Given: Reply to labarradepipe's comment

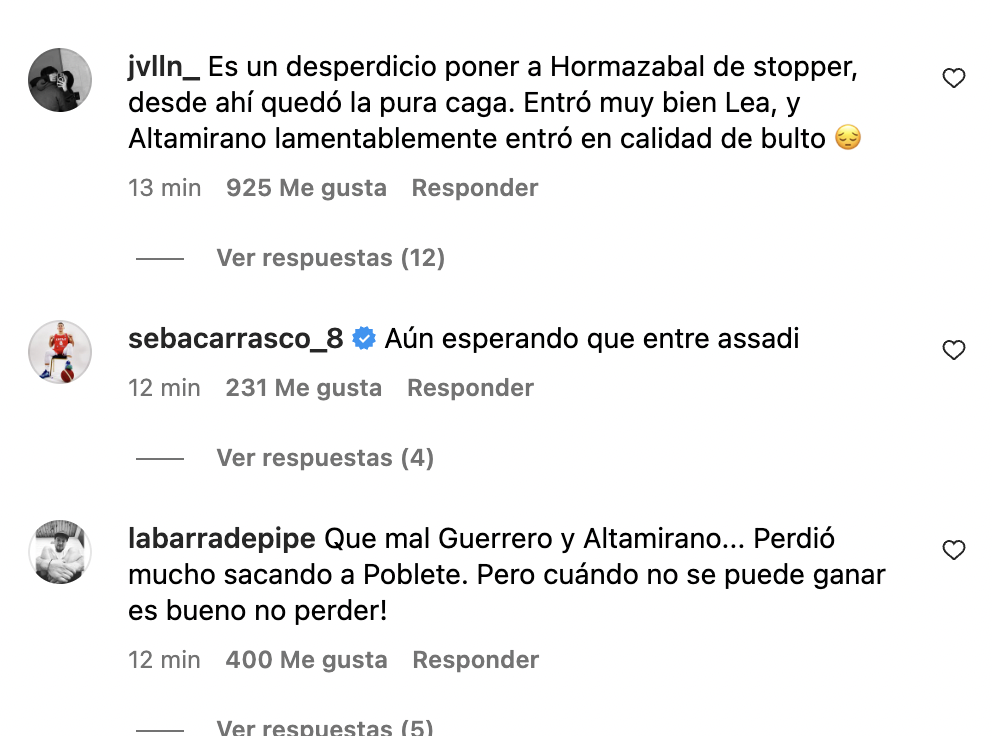Looking at the screenshot, I should [475, 660].
